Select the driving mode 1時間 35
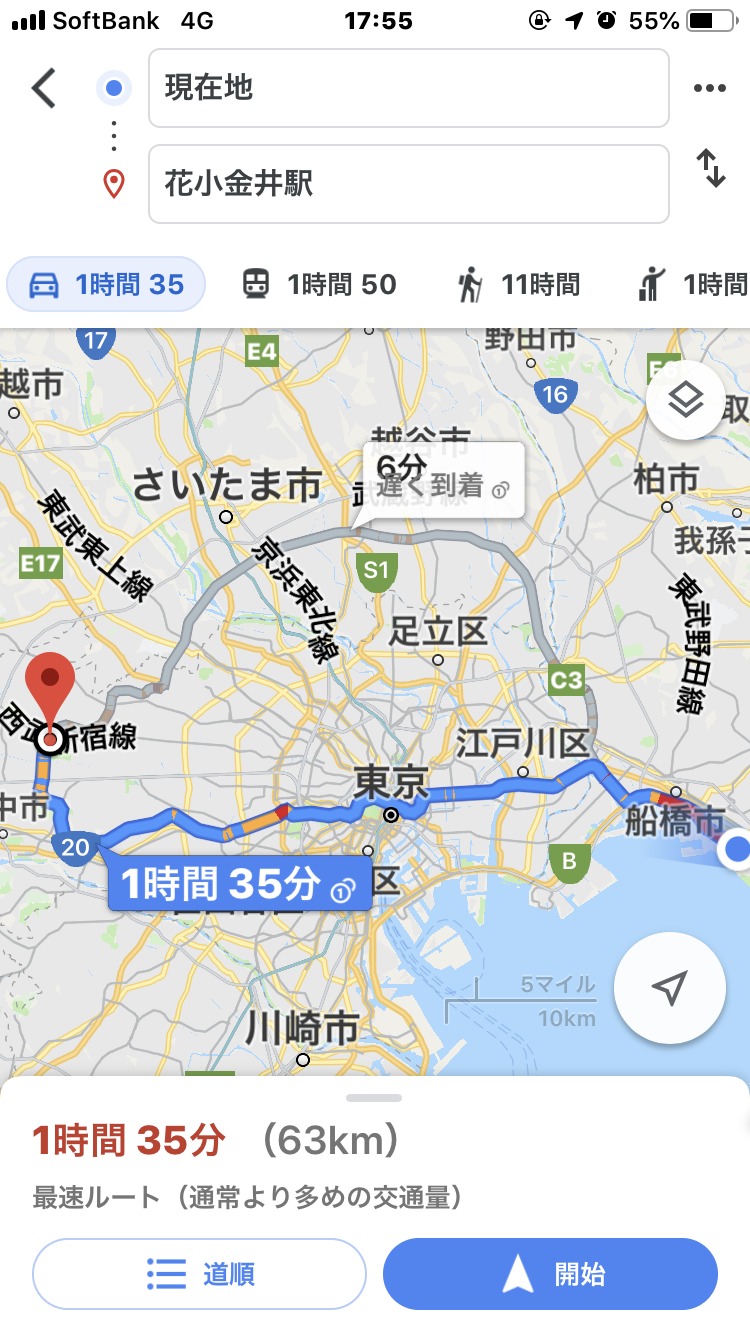Viewport: 750px width, 1334px height. coord(106,285)
